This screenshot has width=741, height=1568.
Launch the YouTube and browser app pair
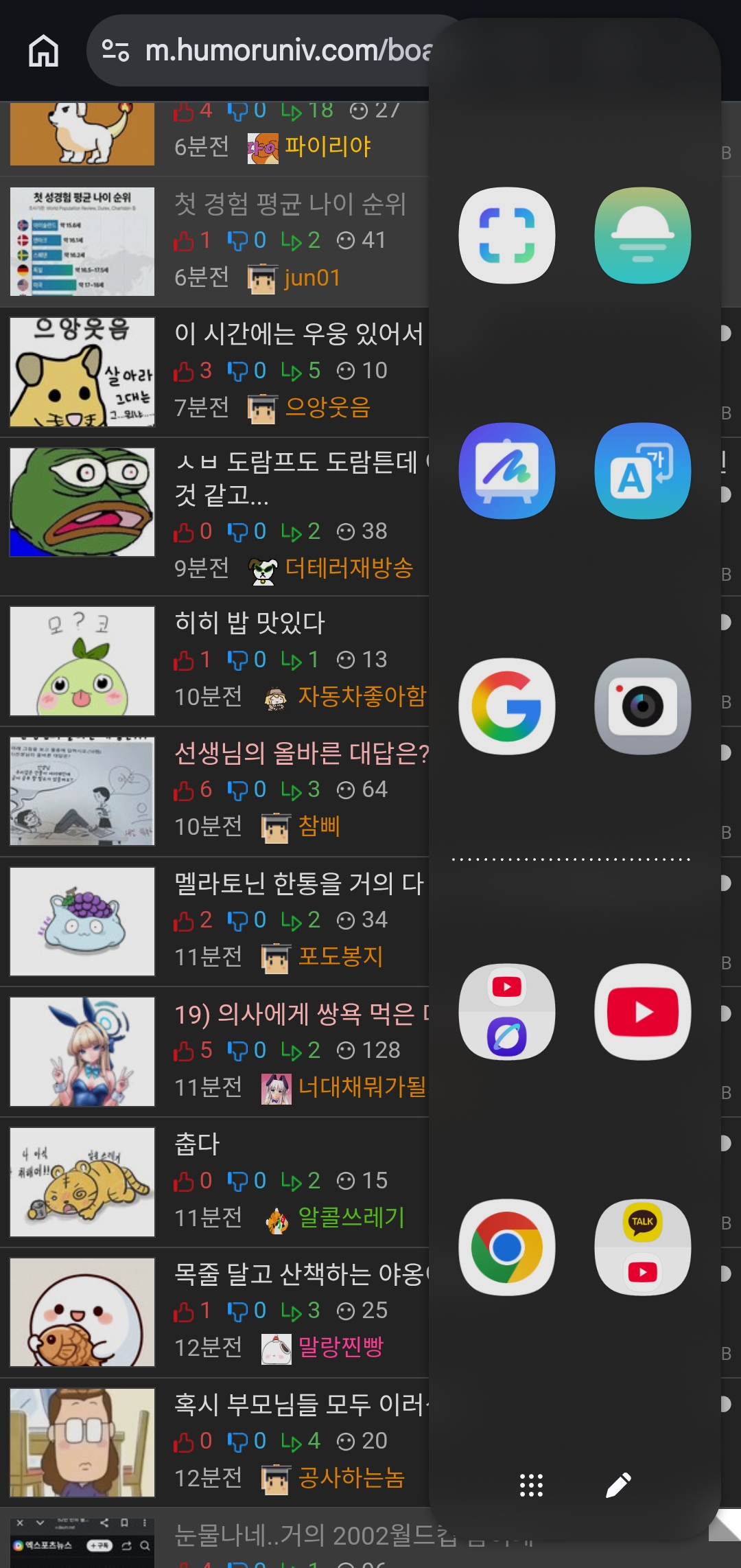click(x=506, y=1012)
